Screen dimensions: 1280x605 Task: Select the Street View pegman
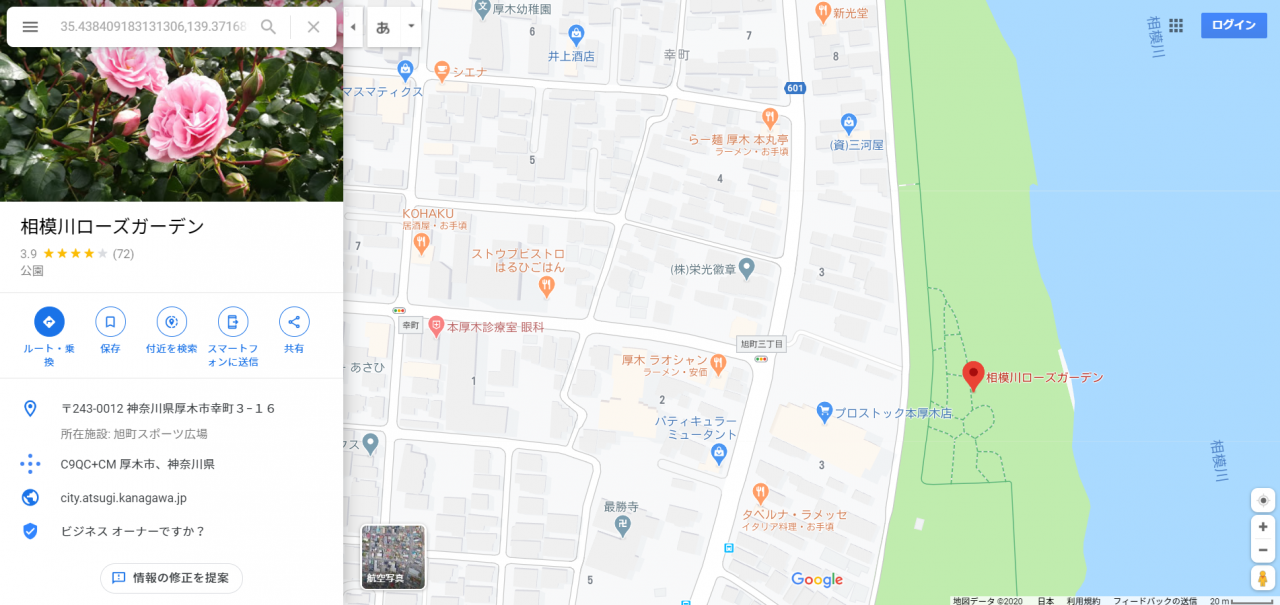pyautogui.click(x=1263, y=578)
